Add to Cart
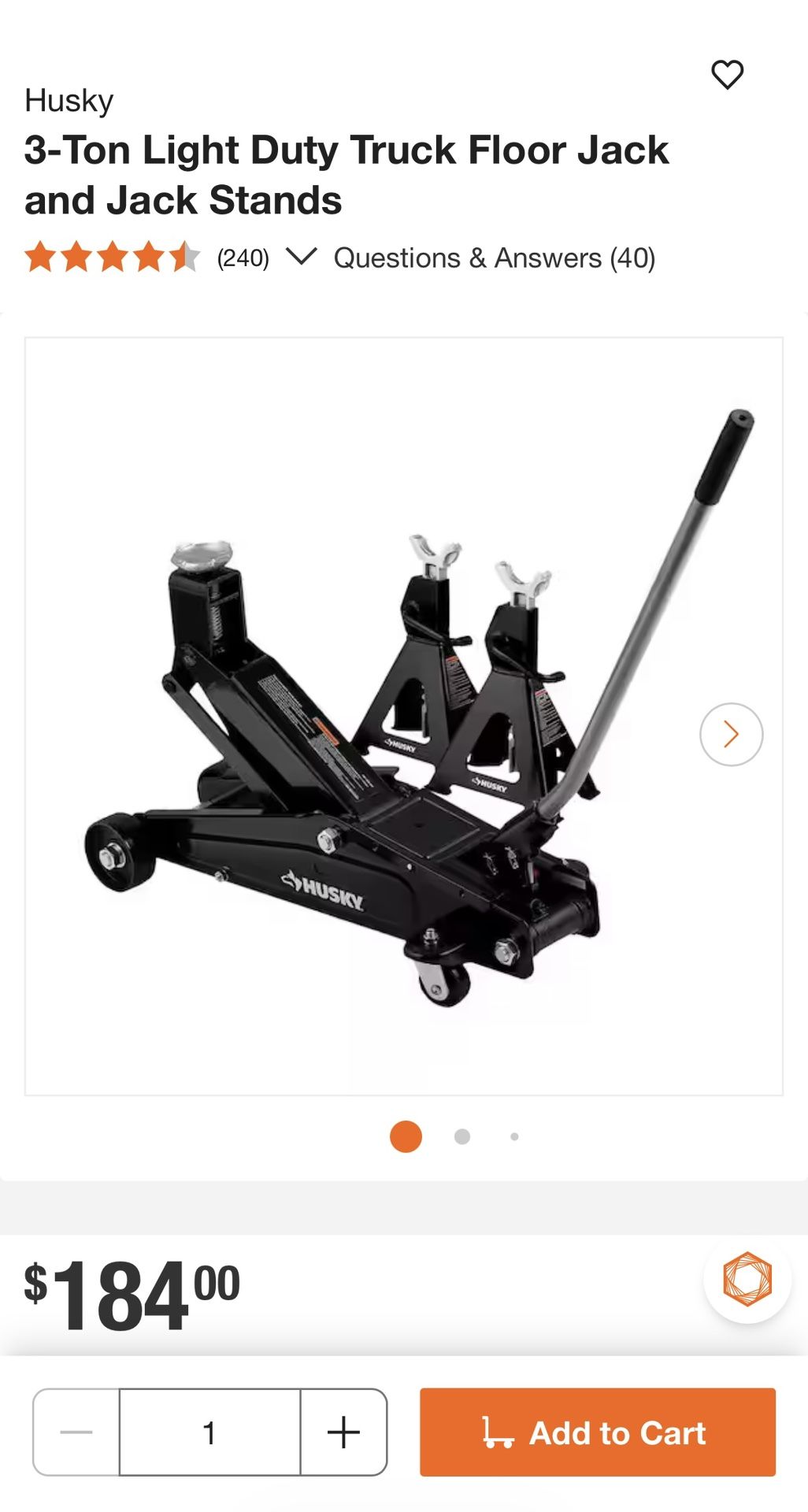808x1512 pixels. pyautogui.click(x=597, y=1432)
